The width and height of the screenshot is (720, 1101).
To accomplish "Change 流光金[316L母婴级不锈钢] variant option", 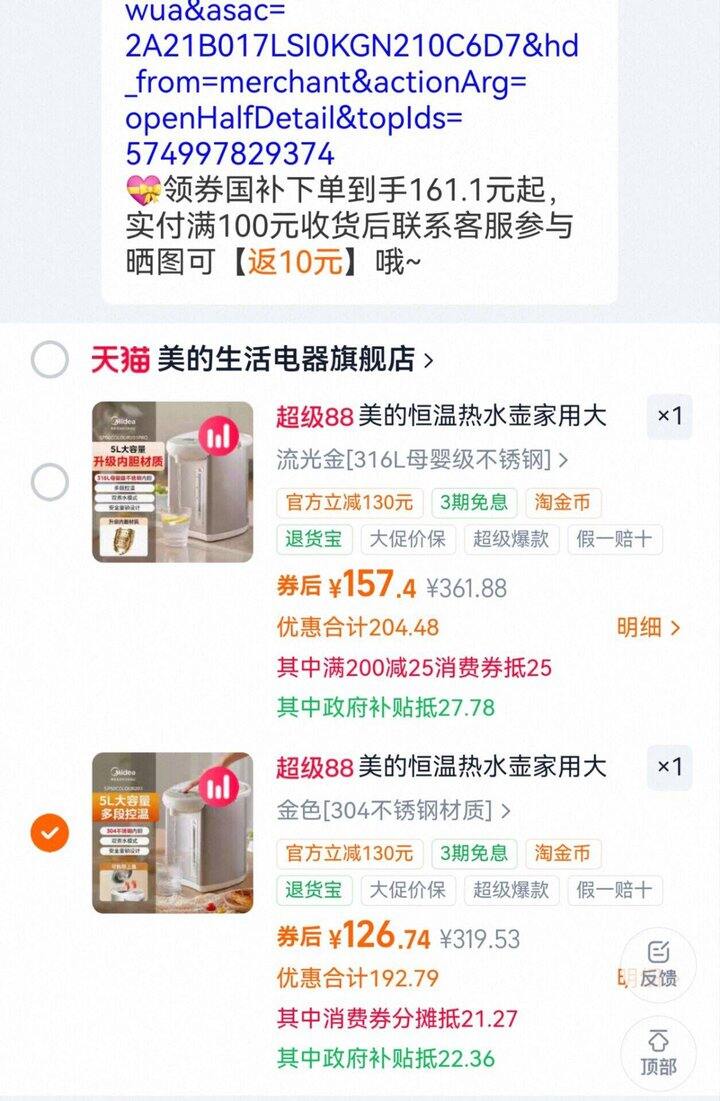I will tap(422, 460).
